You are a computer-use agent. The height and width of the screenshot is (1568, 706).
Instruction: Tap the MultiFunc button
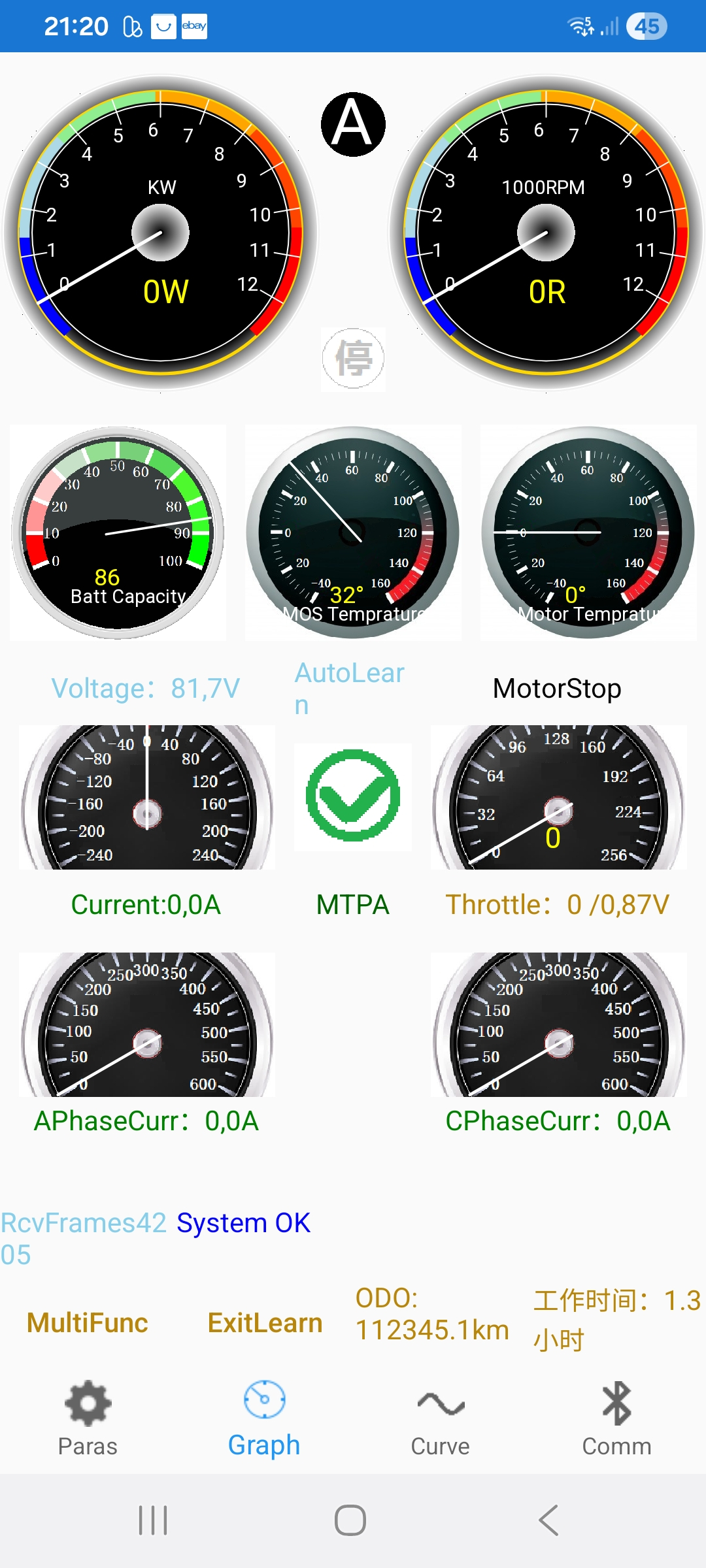pyautogui.click(x=88, y=1323)
